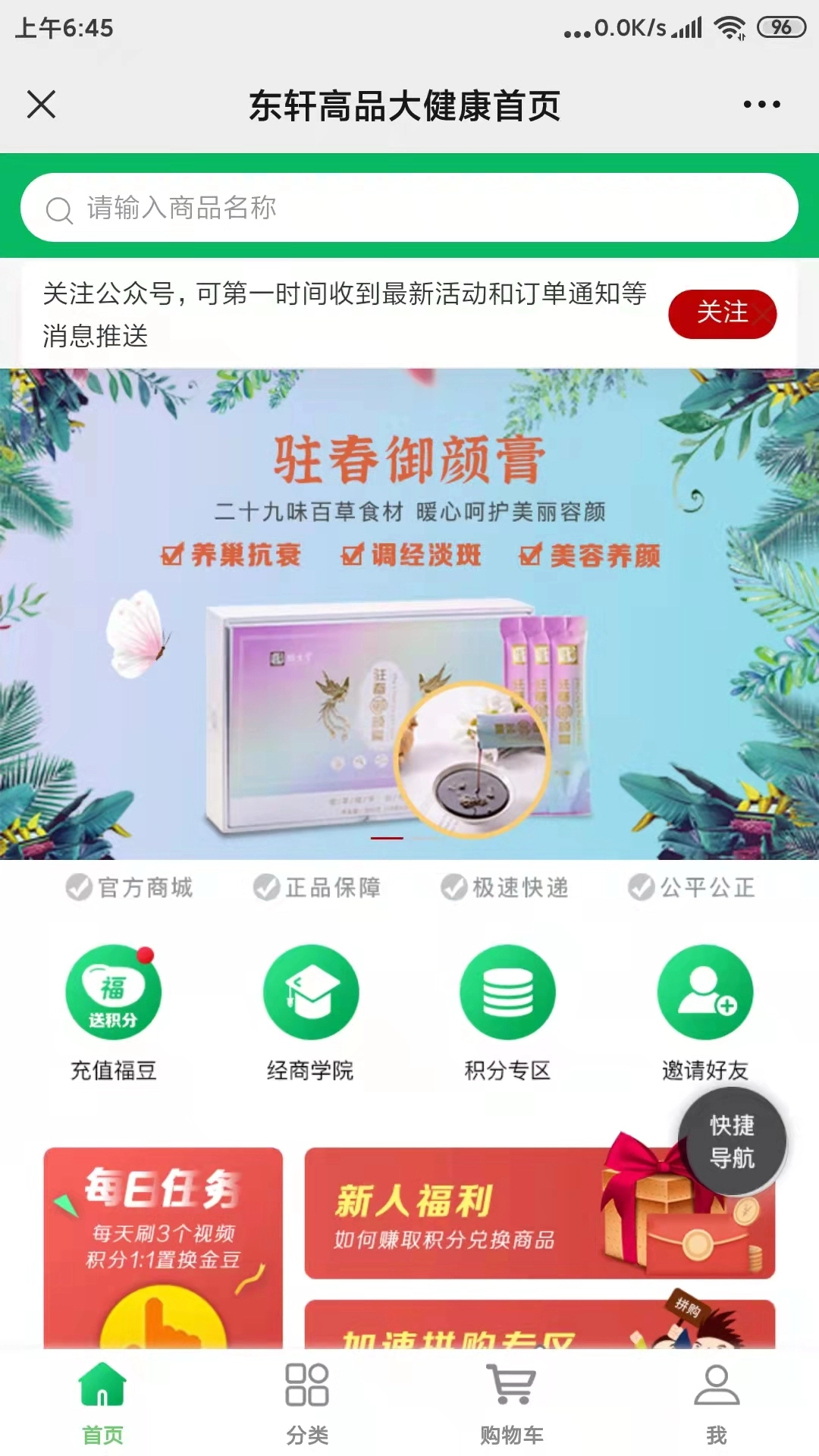The height and width of the screenshot is (1456, 819).
Task: Open the 经商学院 graduation cap icon
Action: click(x=310, y=993)
